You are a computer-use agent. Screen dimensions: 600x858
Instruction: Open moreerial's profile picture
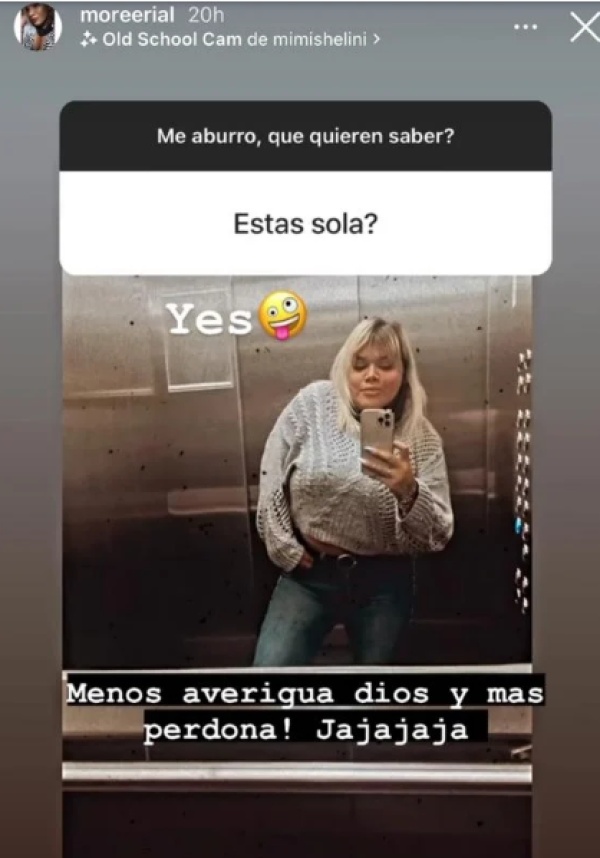point(37,27)
